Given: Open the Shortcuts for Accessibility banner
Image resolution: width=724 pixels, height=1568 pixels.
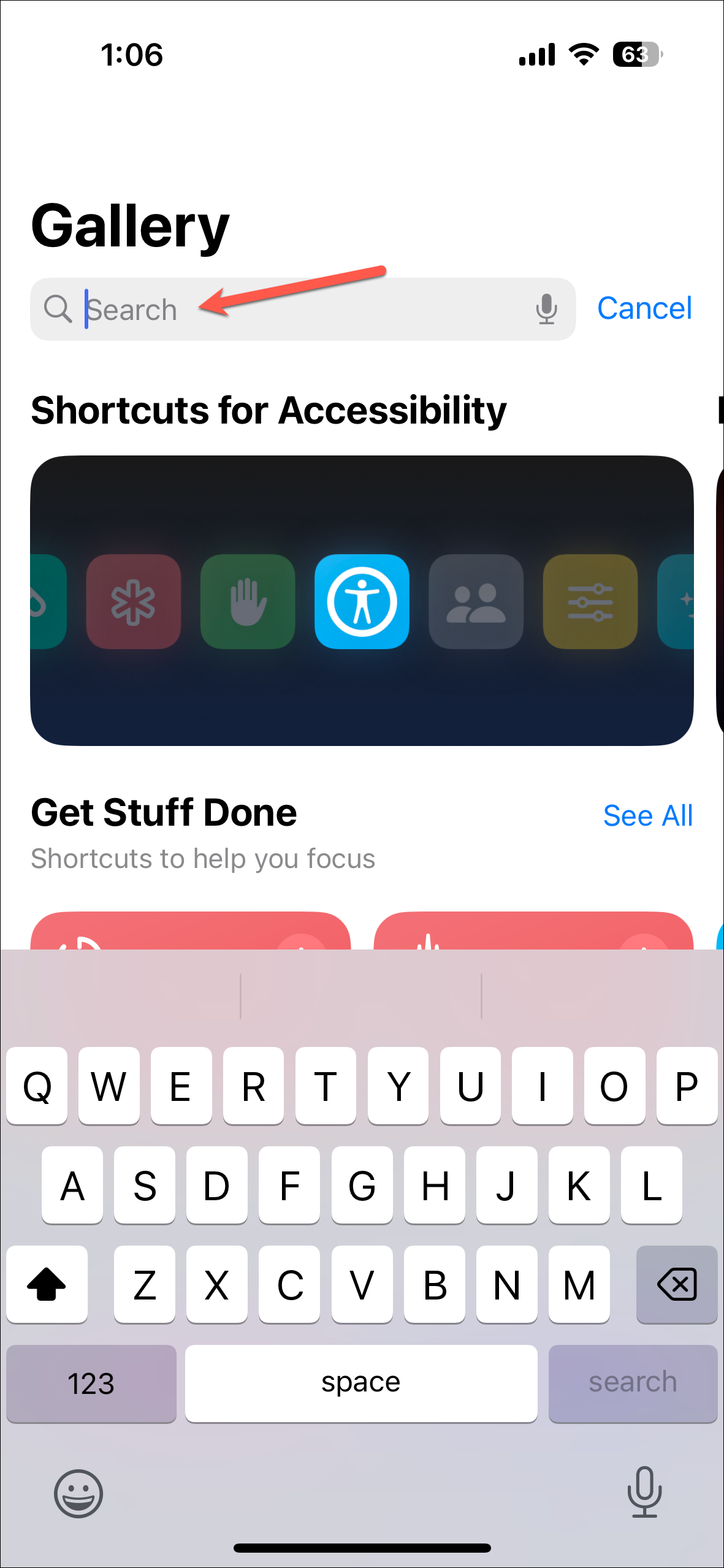Looking at the screenshot, I should point(362,601).
